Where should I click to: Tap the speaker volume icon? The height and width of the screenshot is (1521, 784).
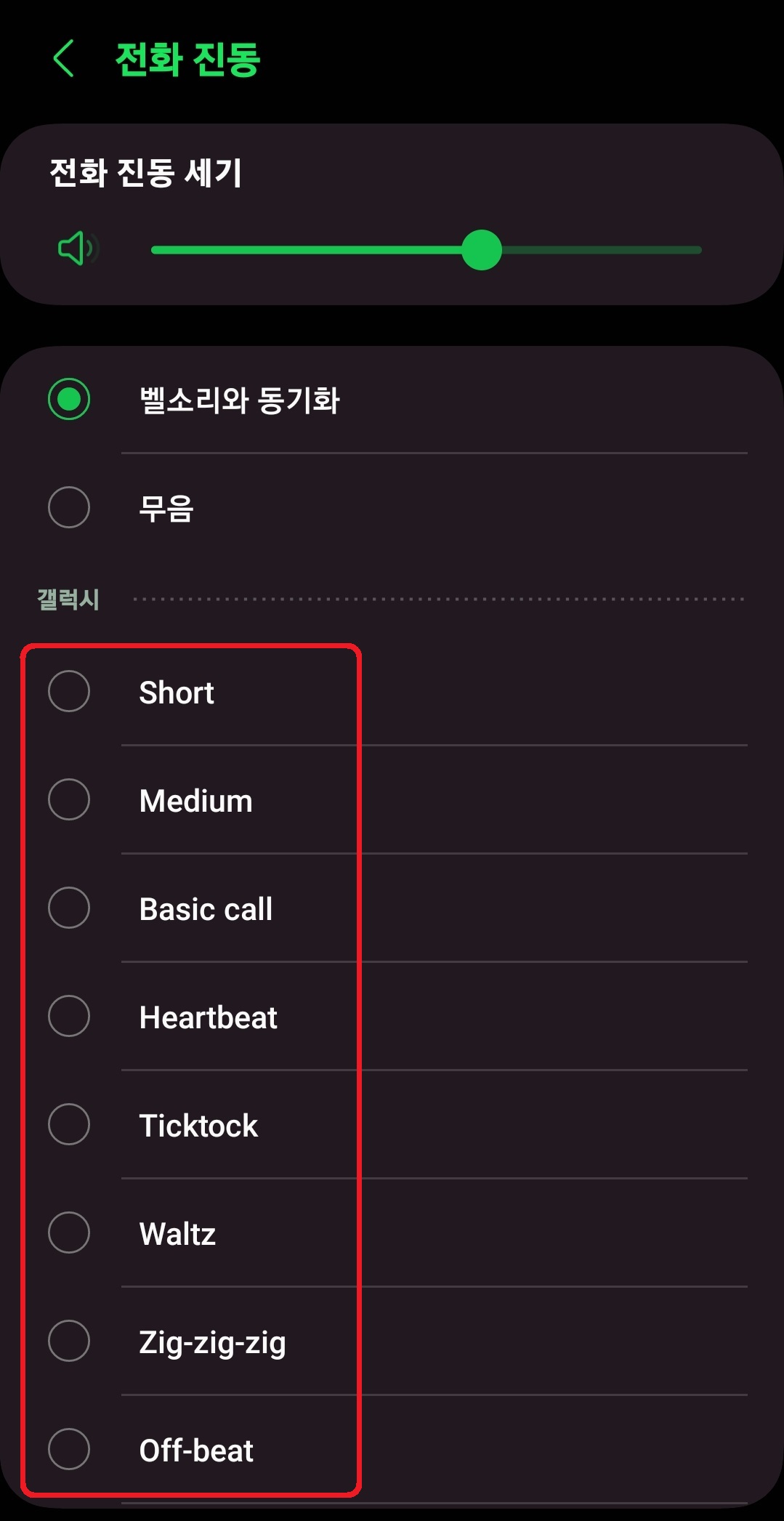(75, 249)
